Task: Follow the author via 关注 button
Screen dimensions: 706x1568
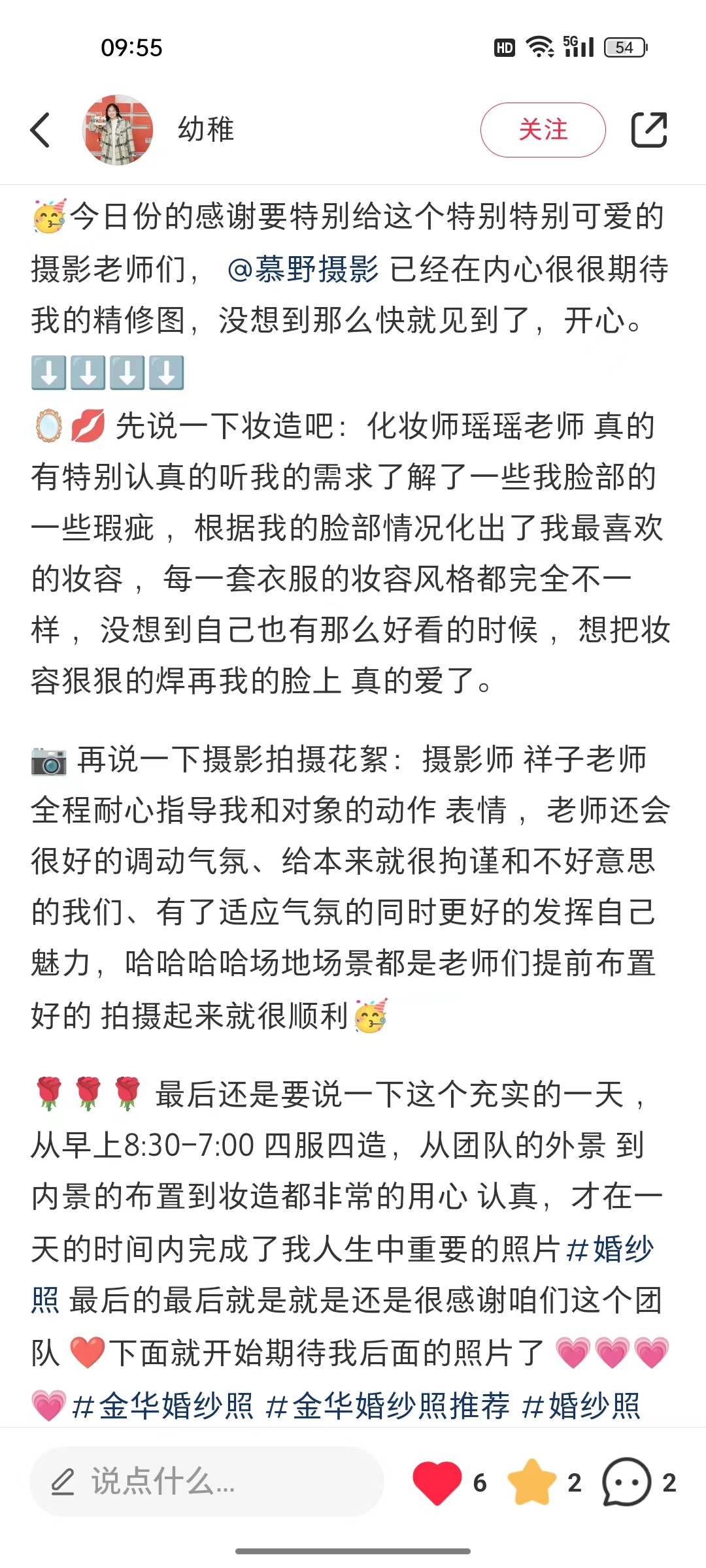Action: click(543, 130)
